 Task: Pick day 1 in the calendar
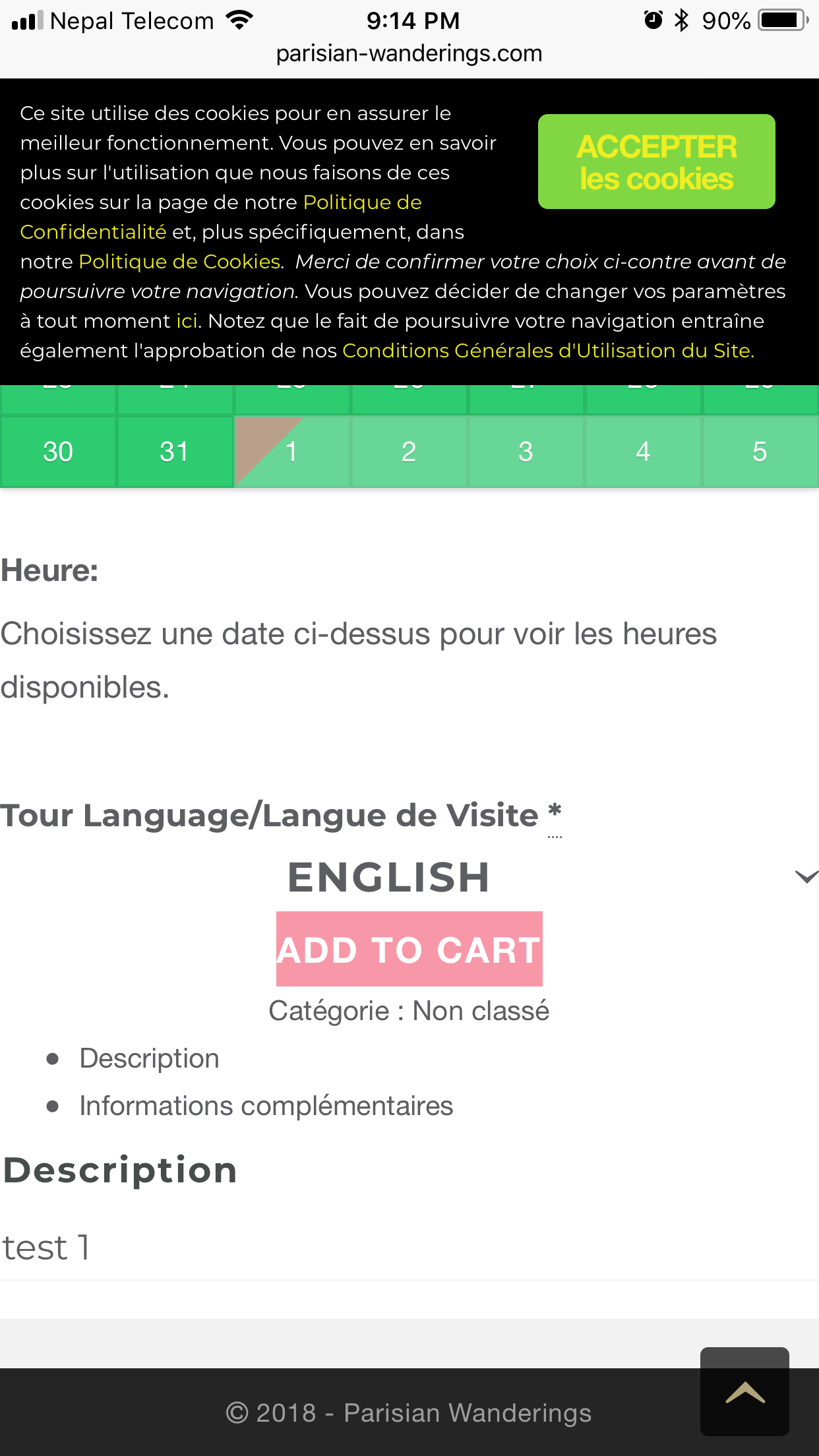[291, 452]
